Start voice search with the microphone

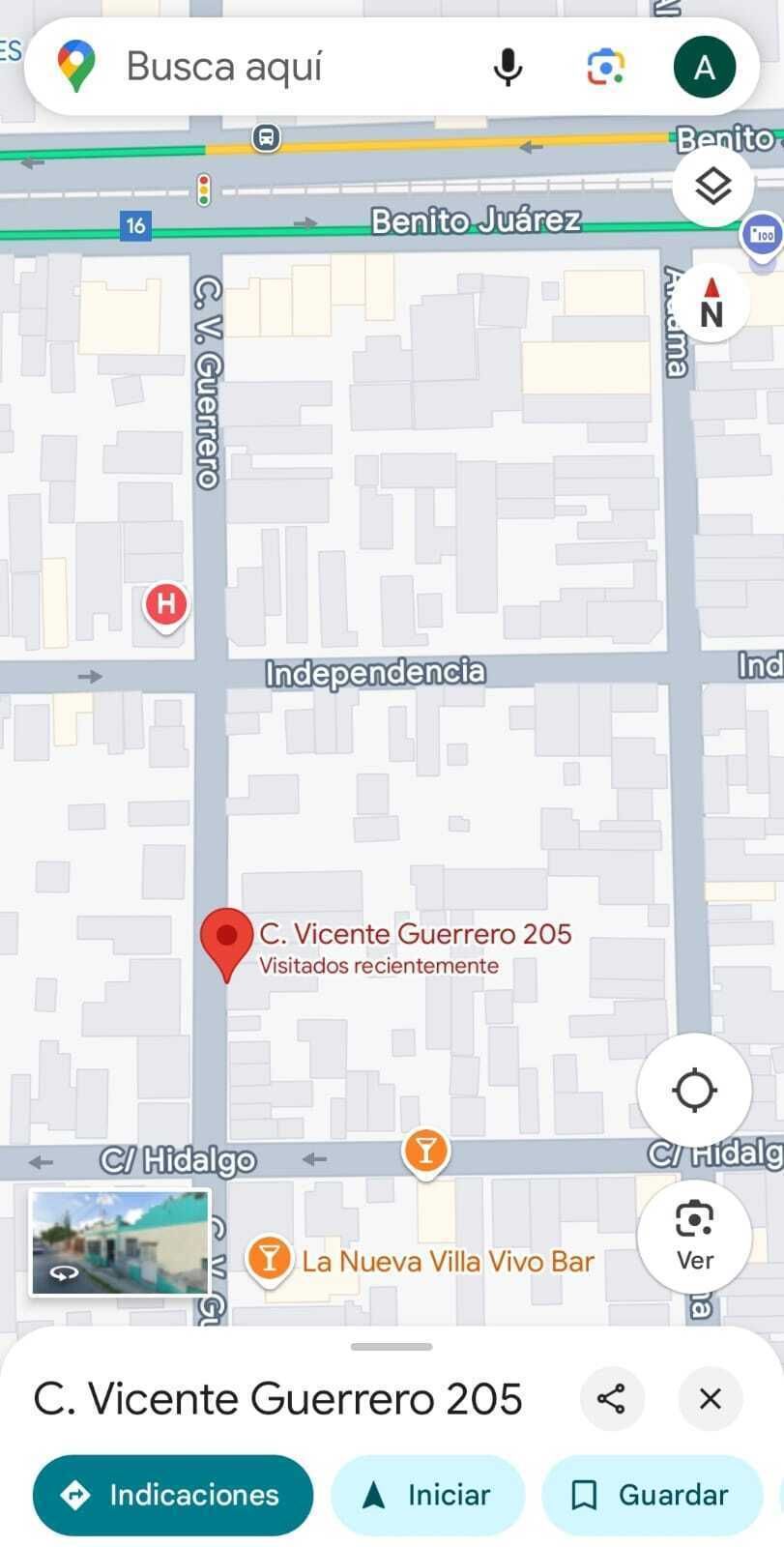(508, 68)
